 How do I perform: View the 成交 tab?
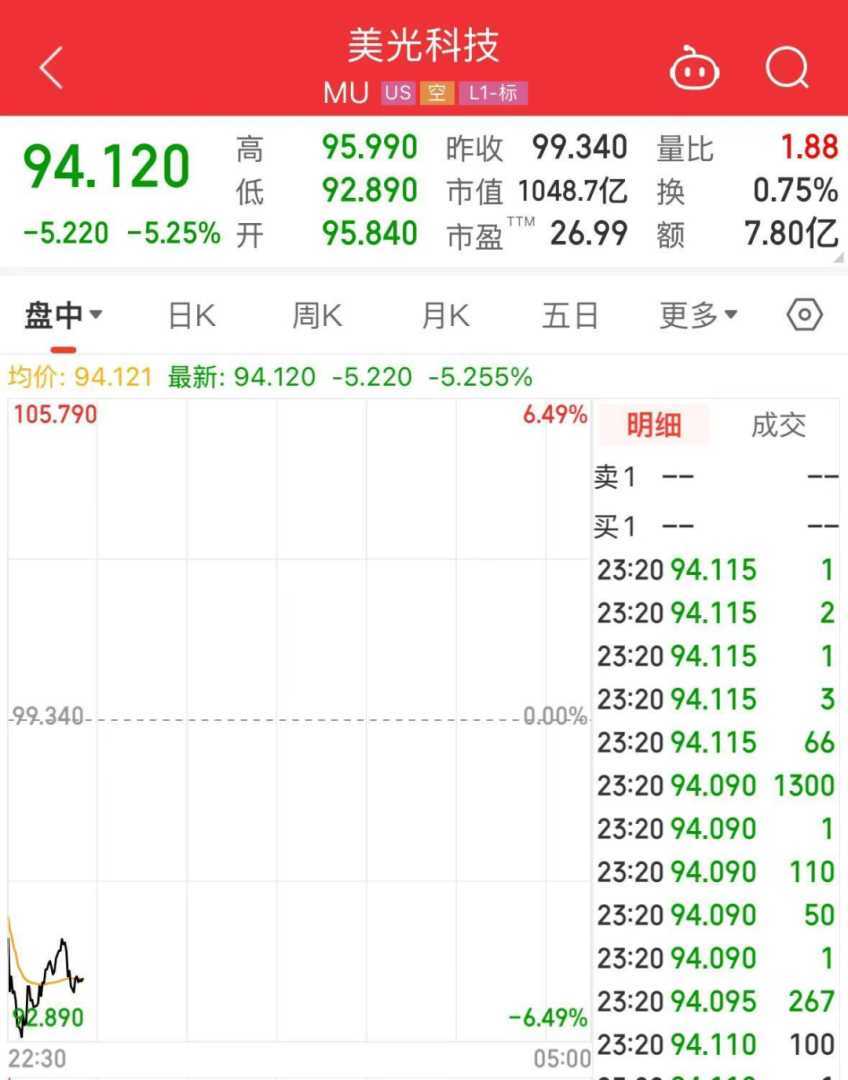pyautogui.click(x=778, y=425)
